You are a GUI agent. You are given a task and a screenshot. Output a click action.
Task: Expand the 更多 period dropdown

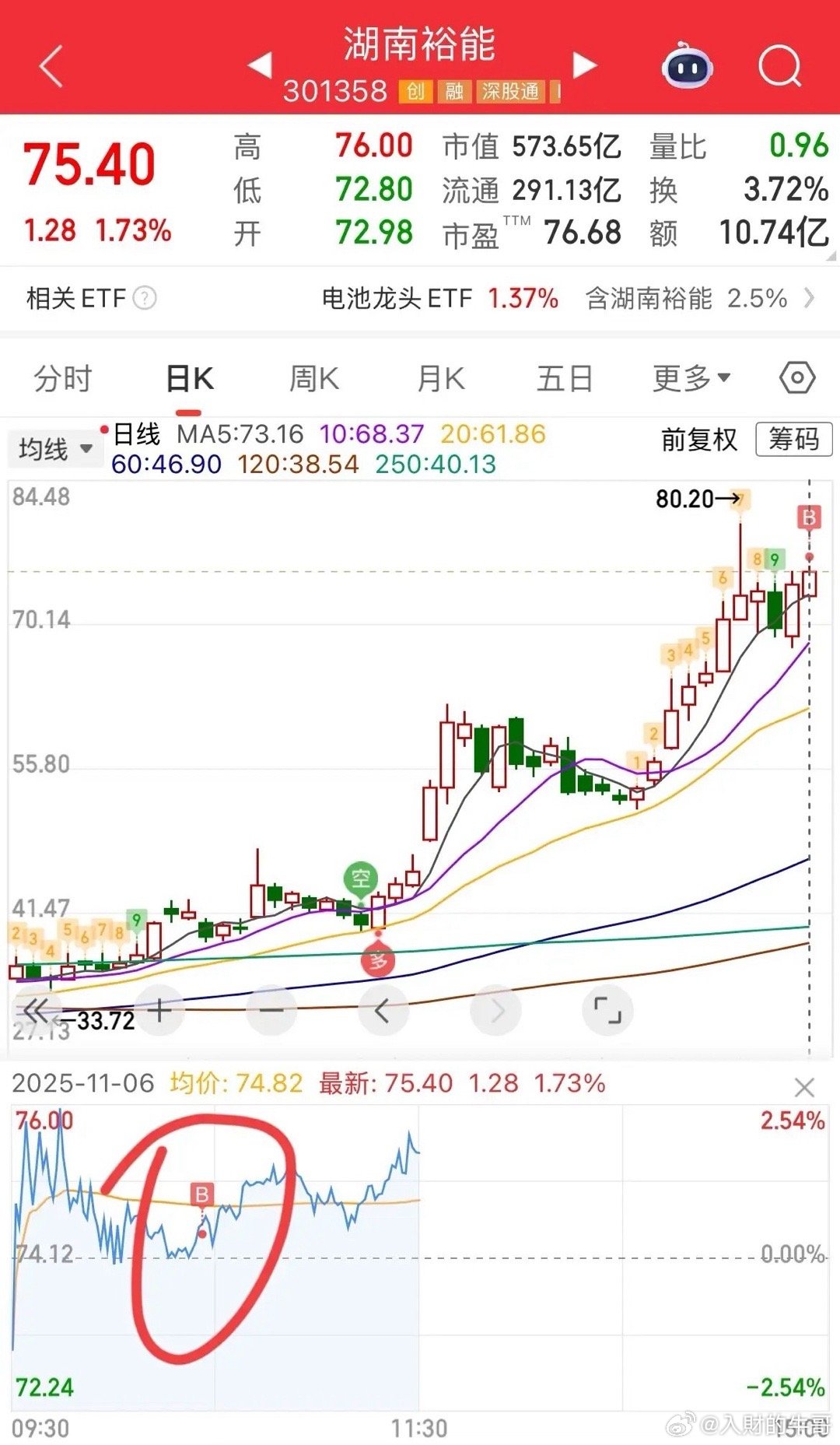[x=691, y=379]
